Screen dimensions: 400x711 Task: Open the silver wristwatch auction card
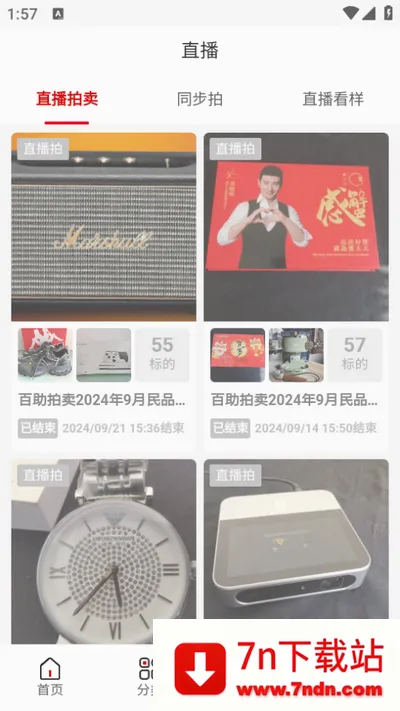pyautogui.click(x=104, y=551)
